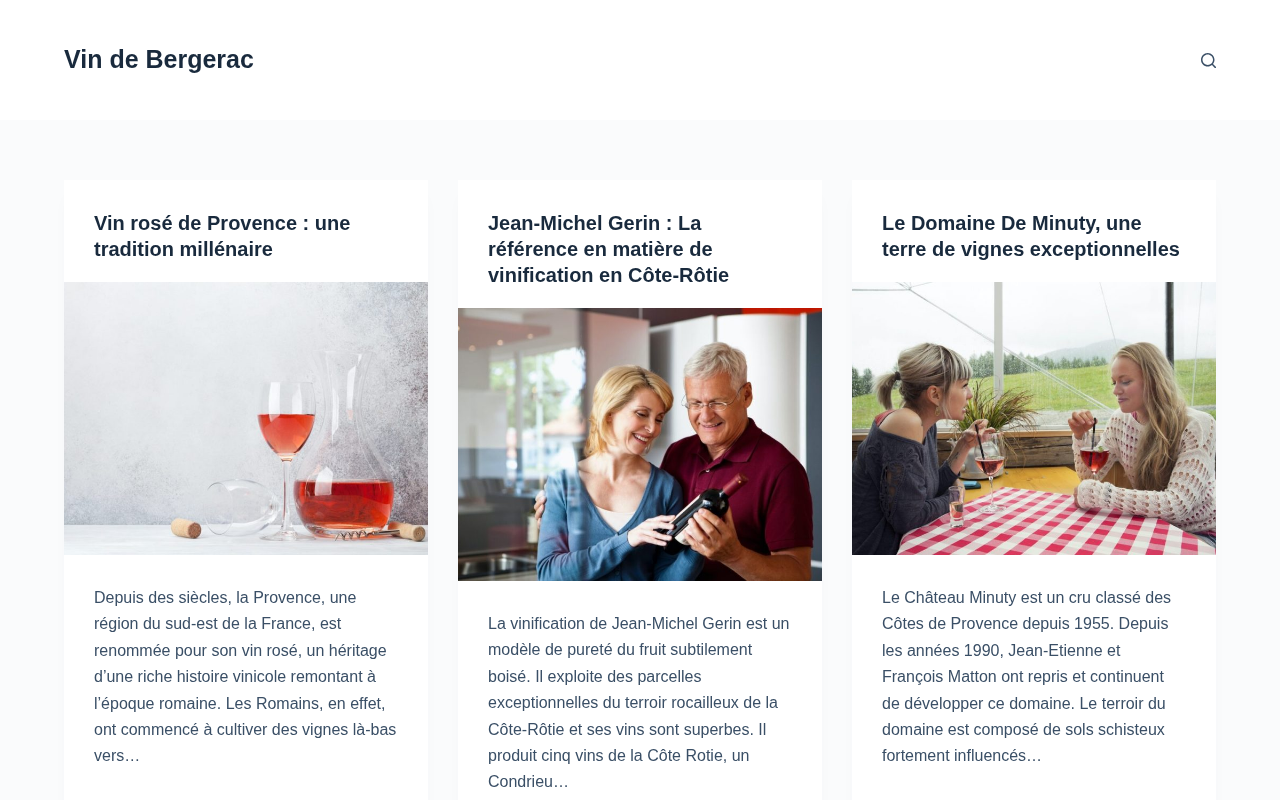The height and width of the screenshot is (800, 1280).
Task: Open article title Vin rosé de Provence
Action: pyautogui.click(x=222, y=236)
